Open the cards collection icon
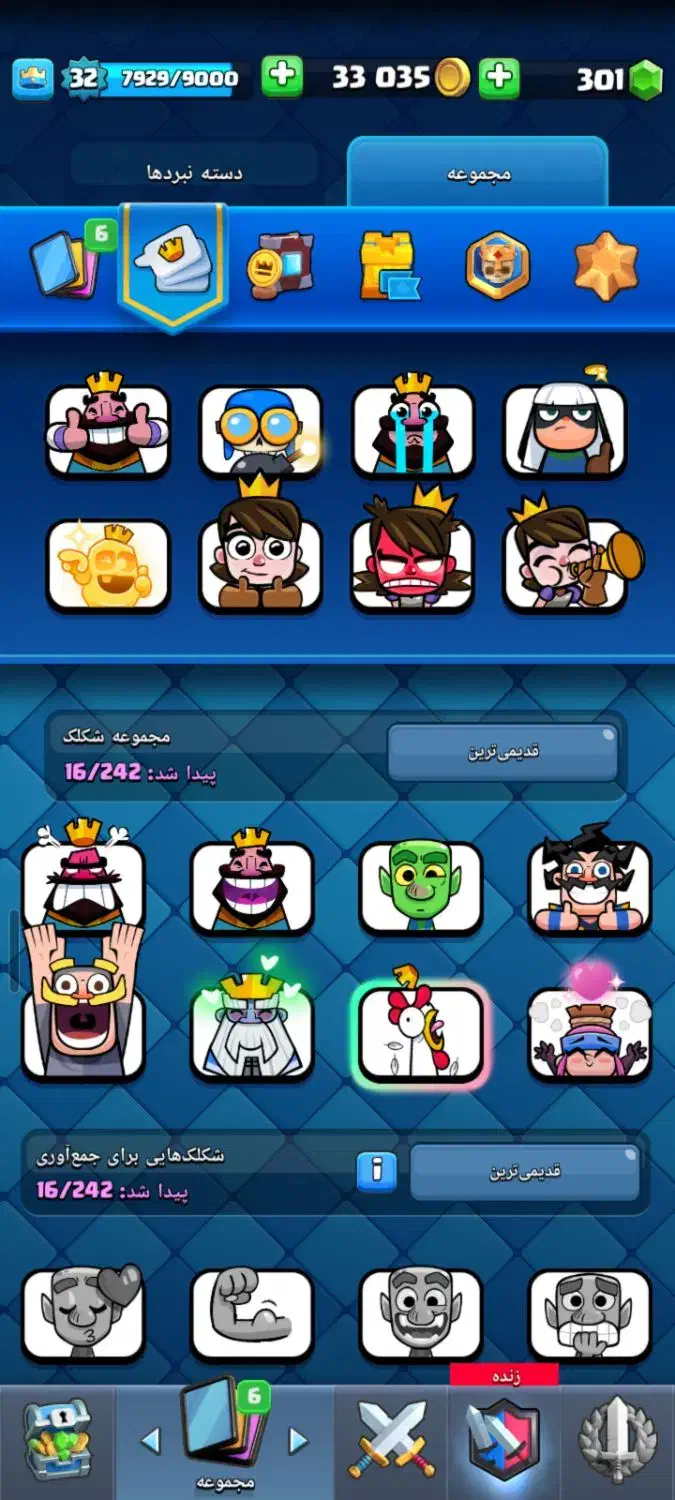675x1500 pixels. pos(67,262)
